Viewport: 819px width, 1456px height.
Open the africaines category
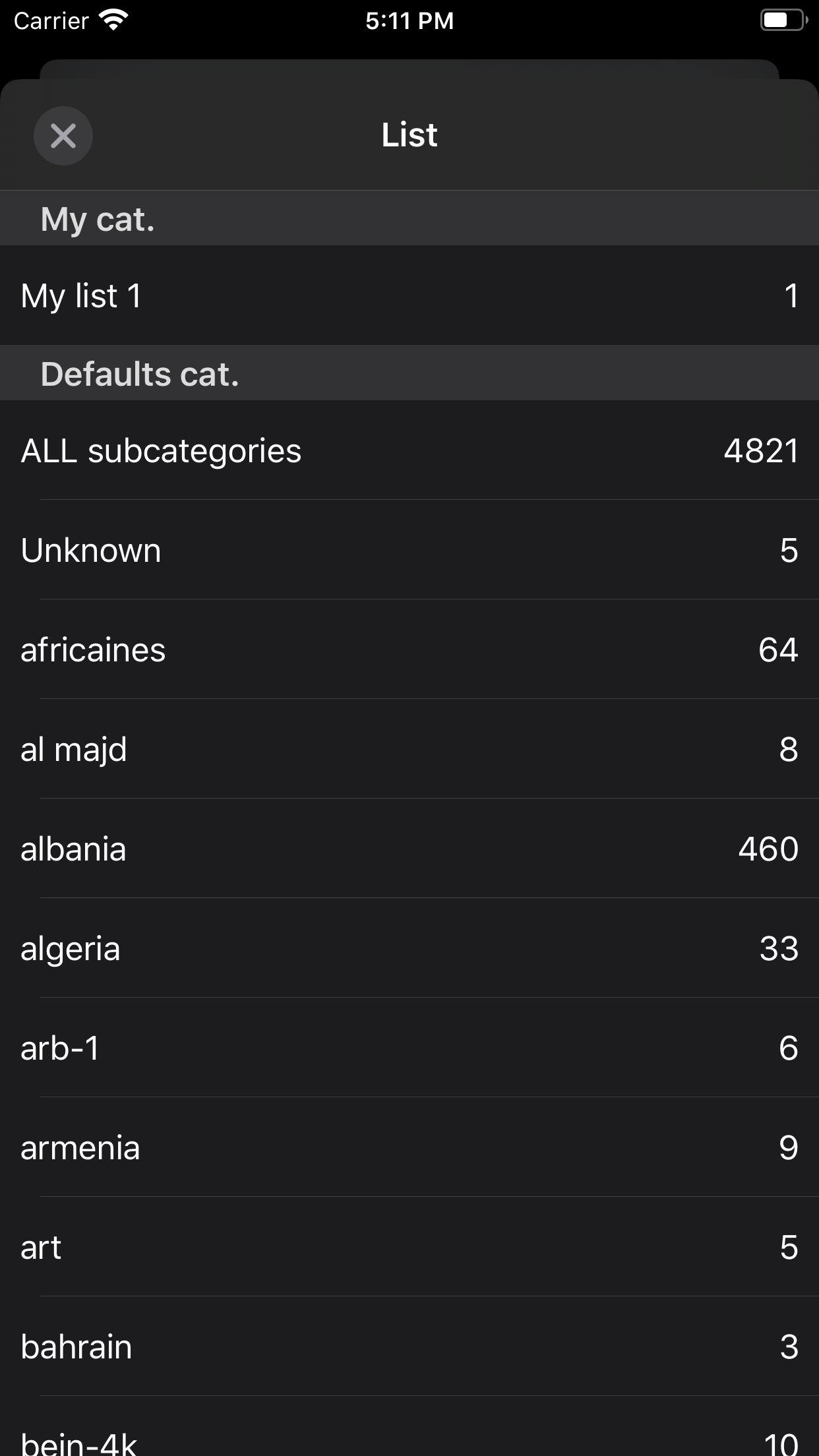[409, 650]
